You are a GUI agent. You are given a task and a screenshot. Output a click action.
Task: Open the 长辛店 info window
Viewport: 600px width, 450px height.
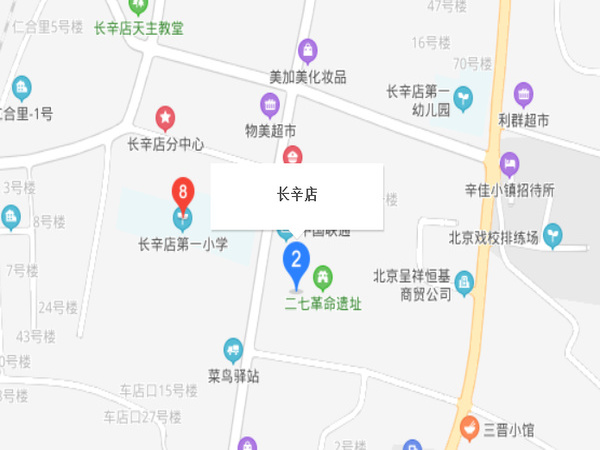pyautogui.click(x=297, y=197)
